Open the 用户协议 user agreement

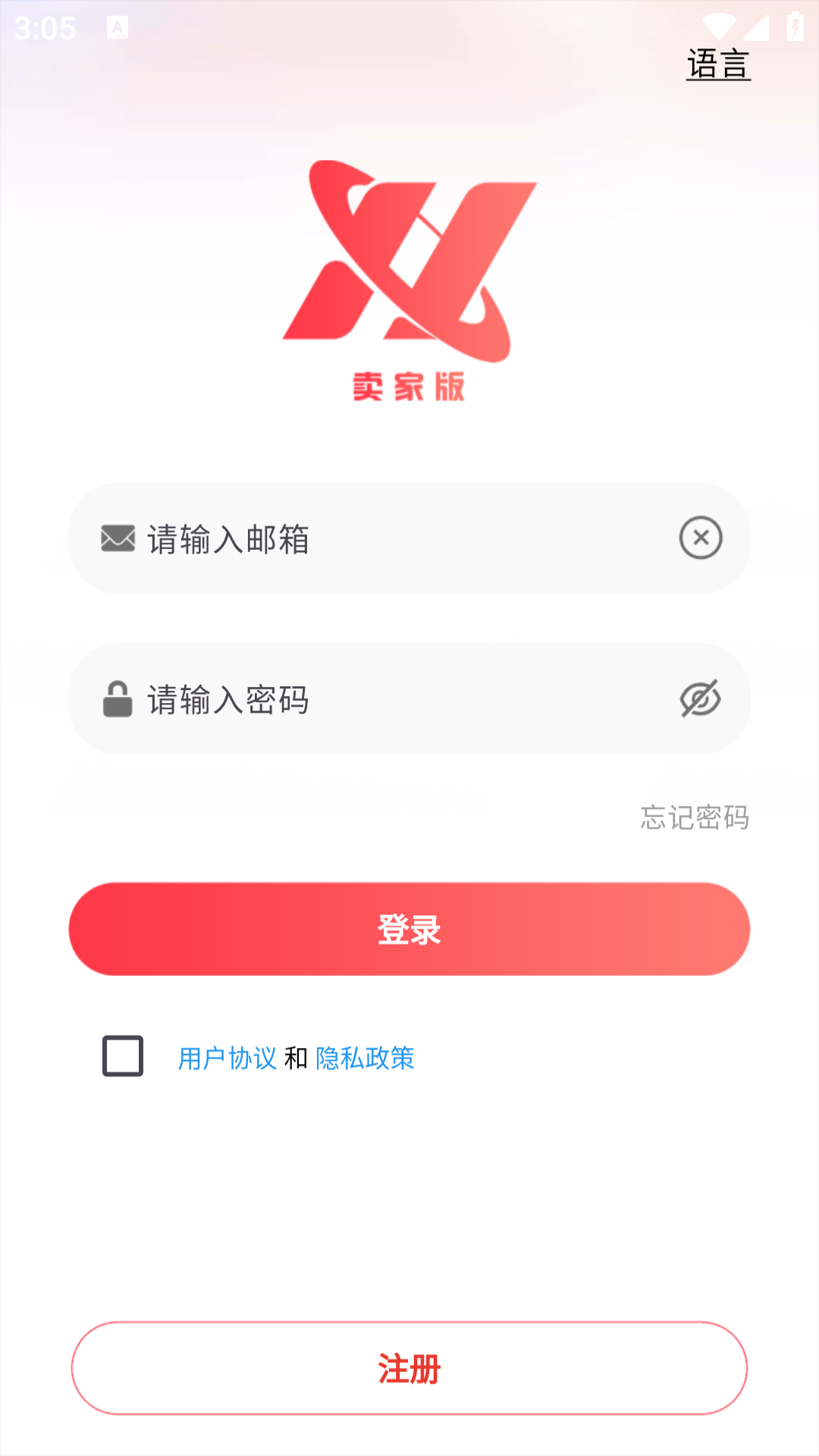click(x=227, y=1058)
